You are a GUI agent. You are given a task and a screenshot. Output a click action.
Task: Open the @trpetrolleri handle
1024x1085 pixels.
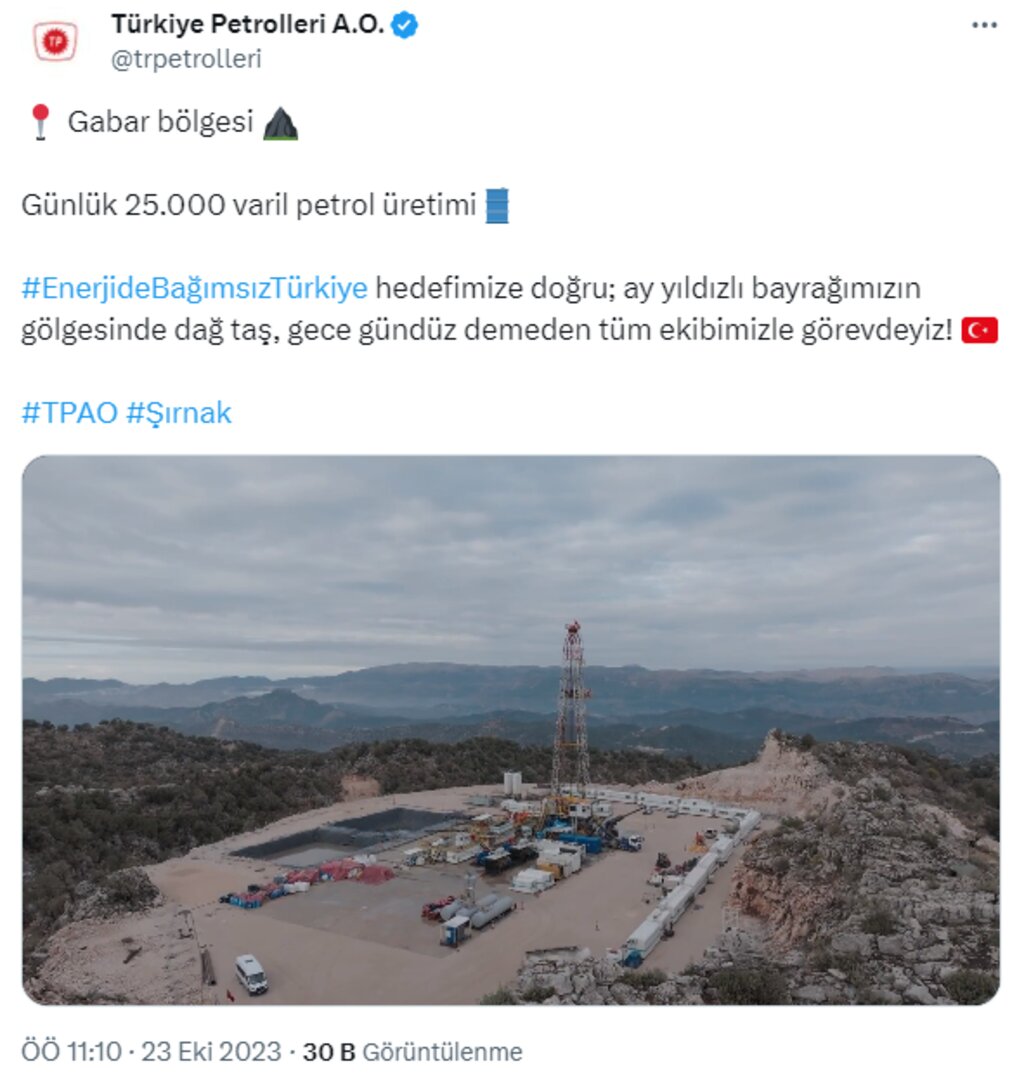(x=186, y=59)
